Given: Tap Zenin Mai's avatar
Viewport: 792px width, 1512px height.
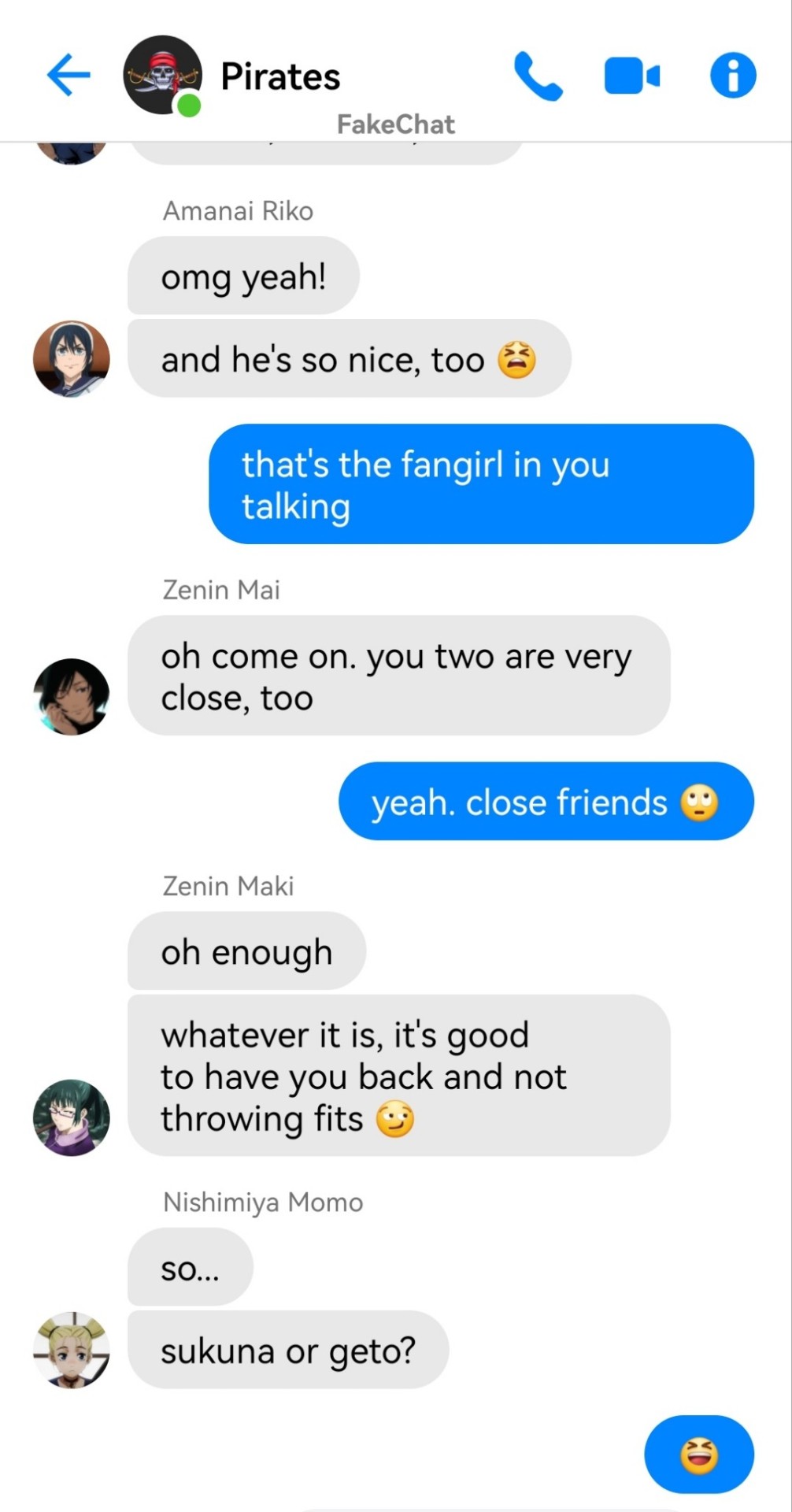Looking at the screenshot, I should click(72, 696).
